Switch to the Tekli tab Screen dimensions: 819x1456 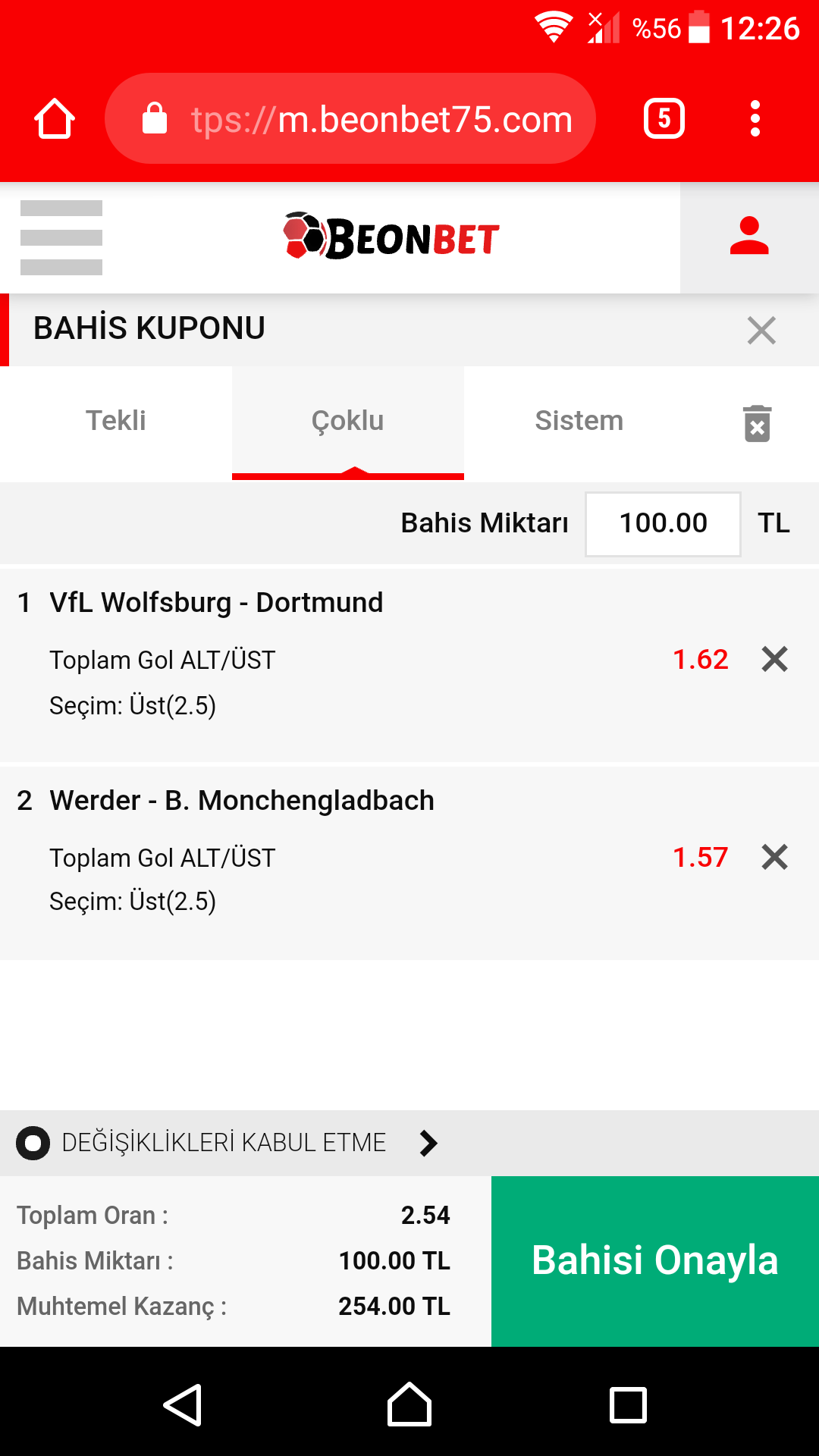tap(116, 422)
